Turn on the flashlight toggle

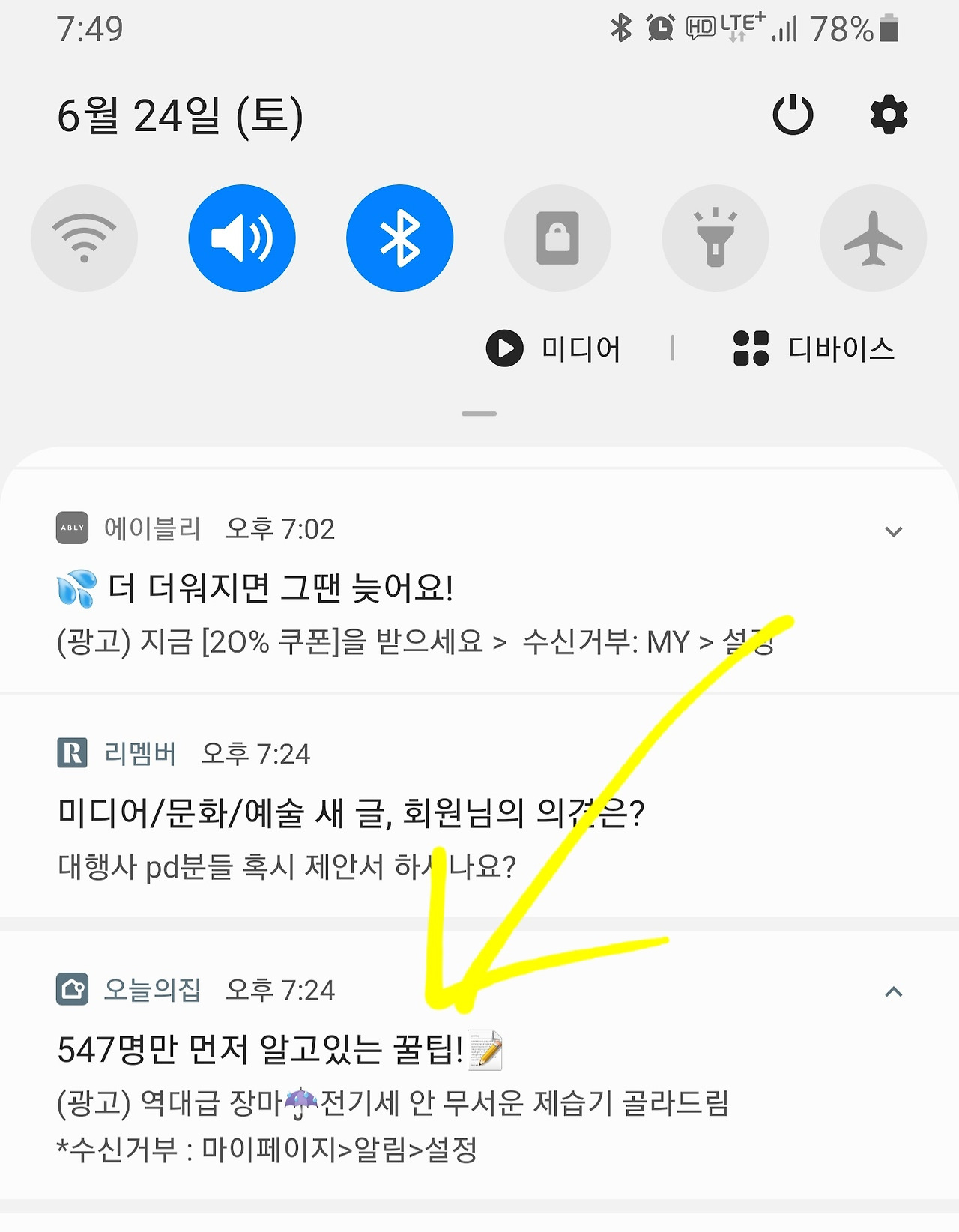coord(716,237)
